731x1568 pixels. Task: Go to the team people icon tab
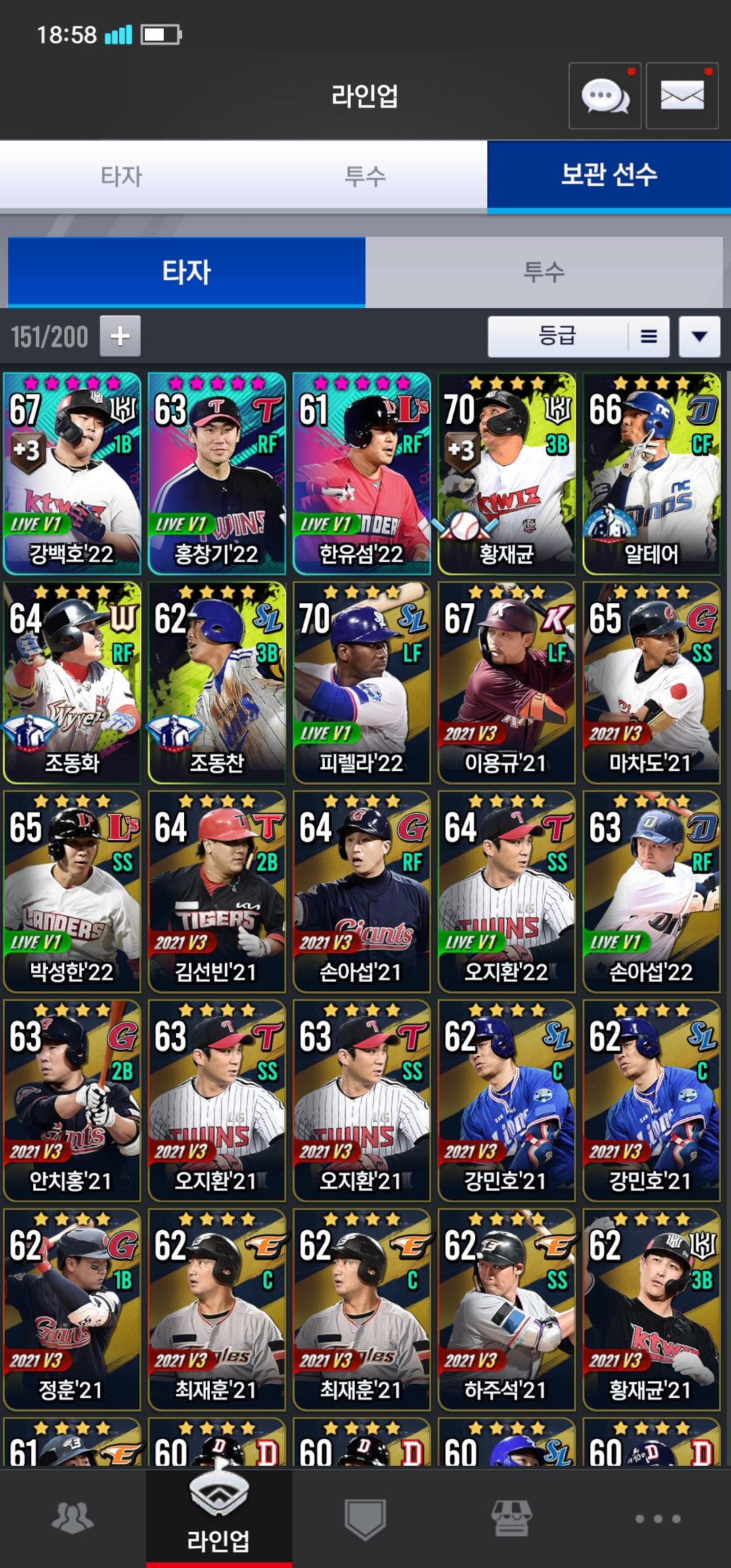(x=73, y=1518)
